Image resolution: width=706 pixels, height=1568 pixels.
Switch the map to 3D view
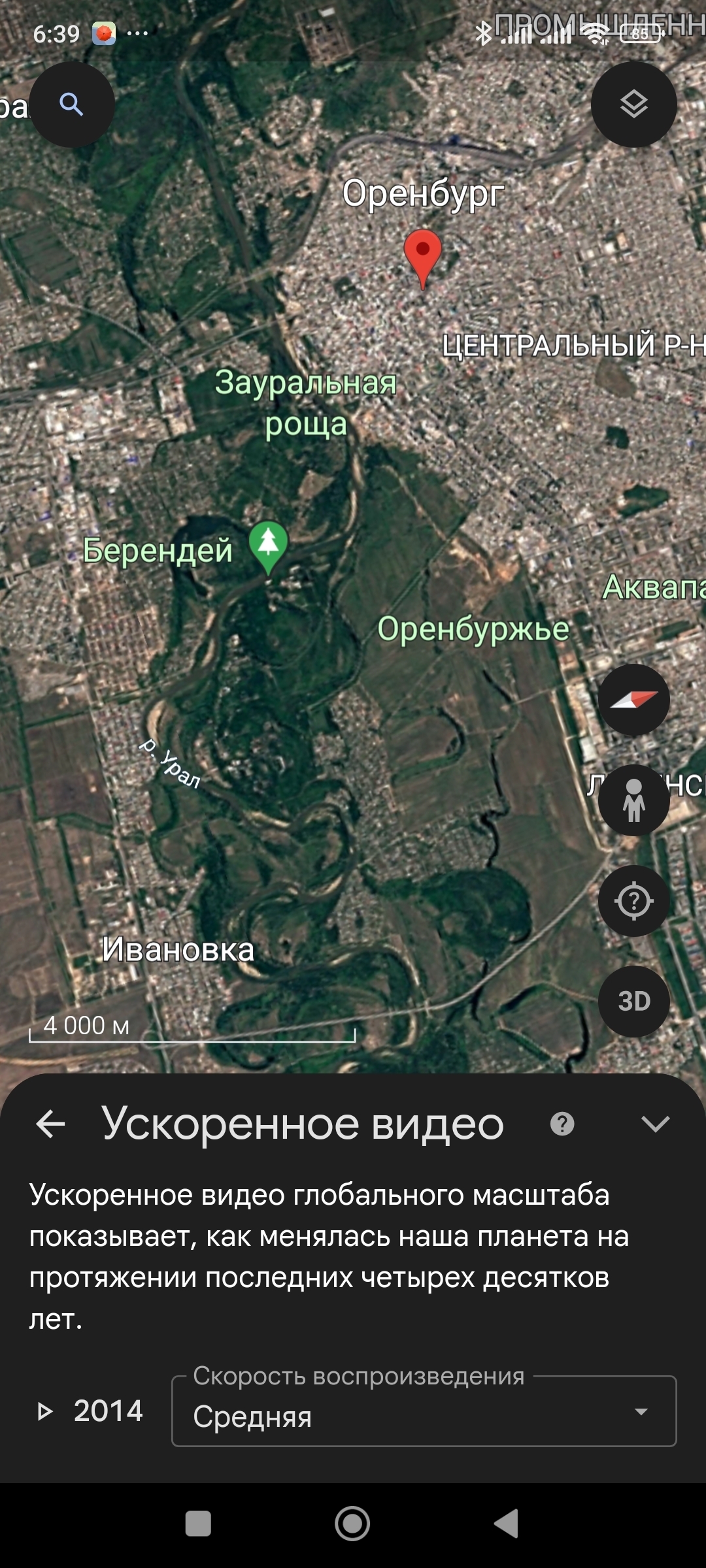pyautogui.click(x=633, y=1001)
